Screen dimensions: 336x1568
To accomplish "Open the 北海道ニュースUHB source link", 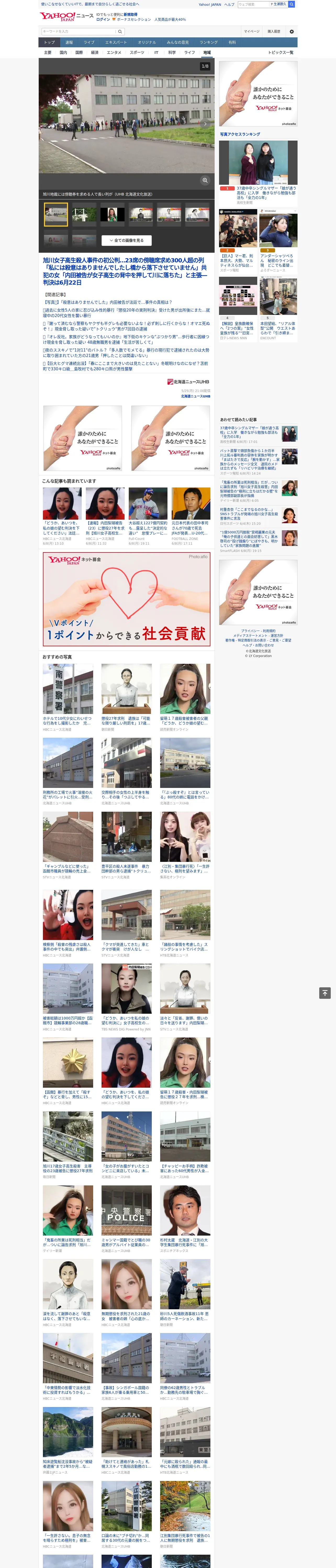I will coord(195,396).
